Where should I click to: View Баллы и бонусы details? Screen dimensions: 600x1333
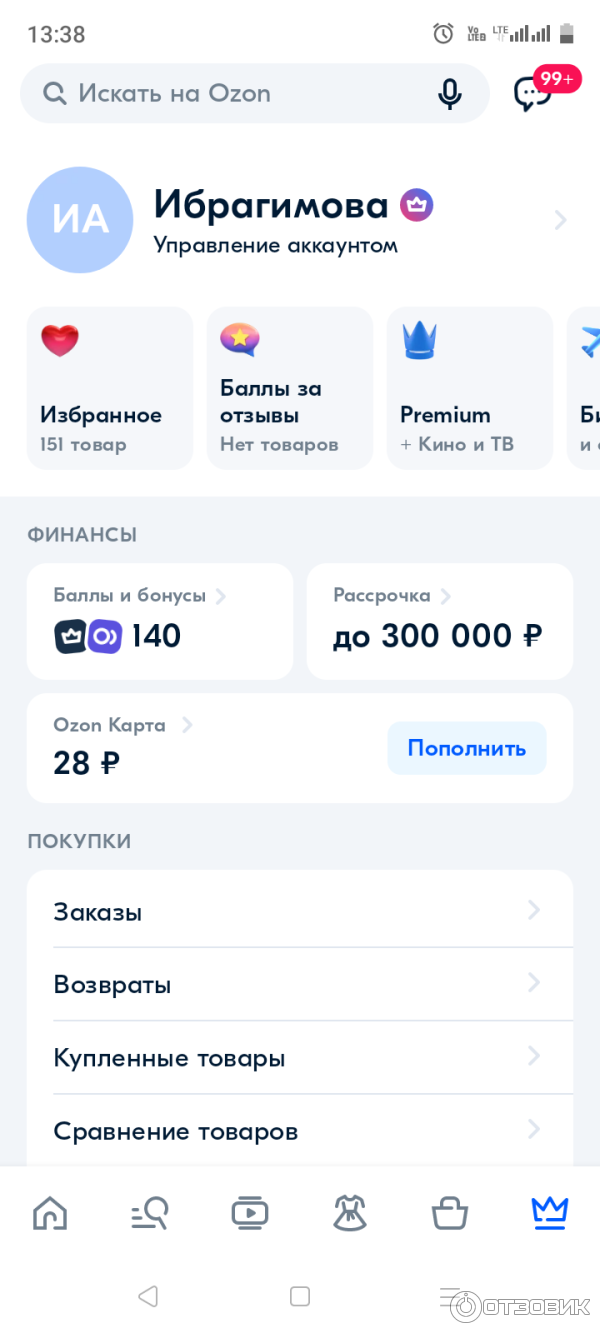coord(159,621)
